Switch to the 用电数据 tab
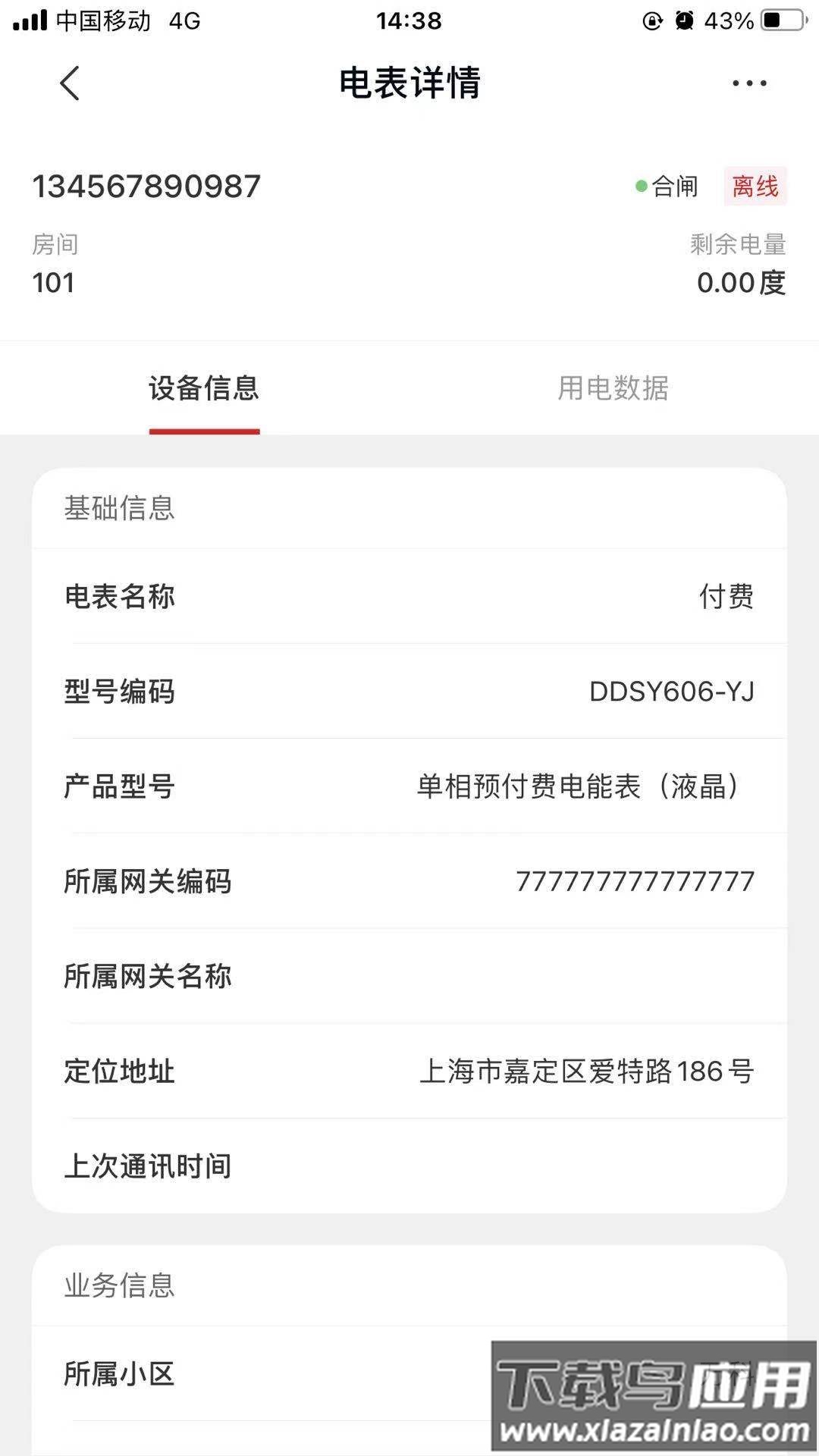The height and width of the screenshot is (1456, 819). (x=613, y=388)
